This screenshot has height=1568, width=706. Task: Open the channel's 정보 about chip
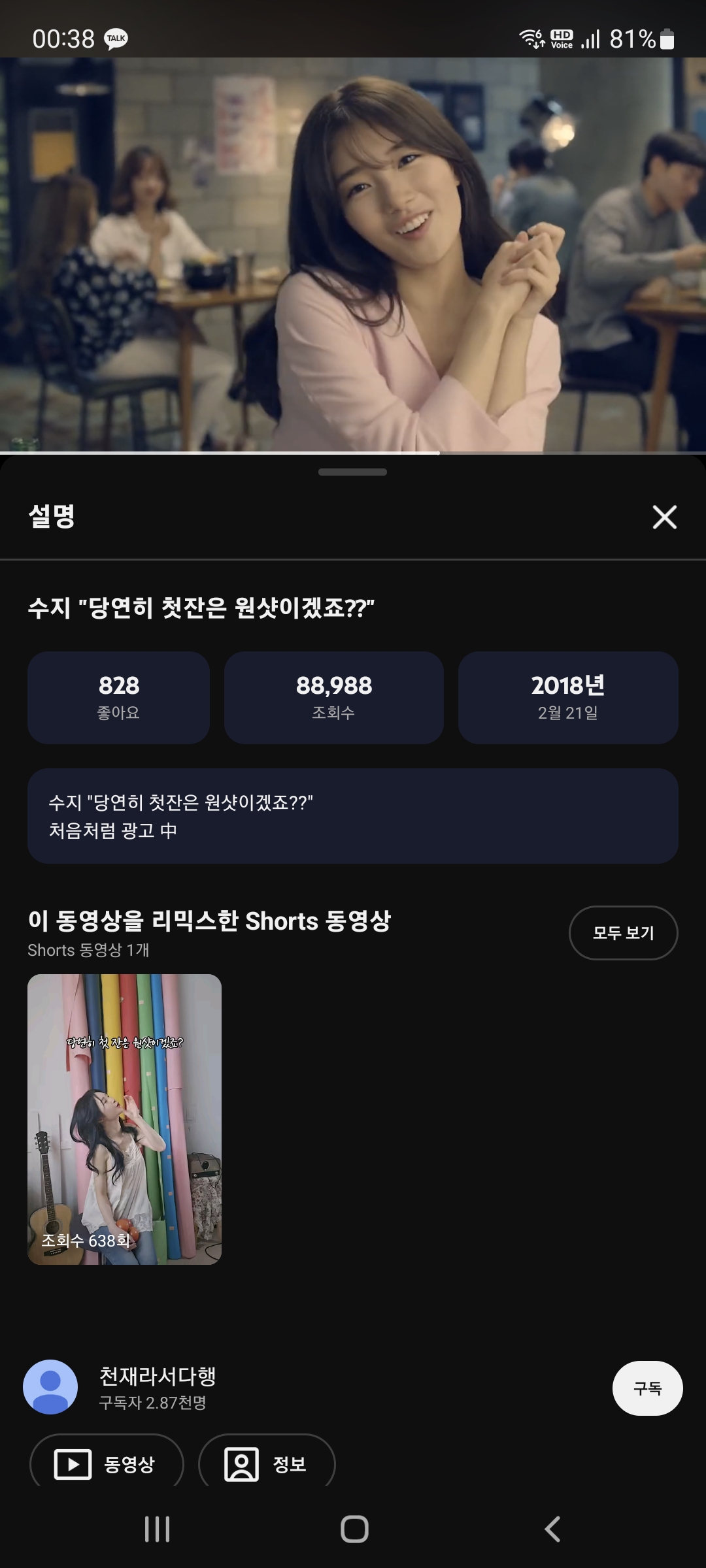tap(267, 1463)
